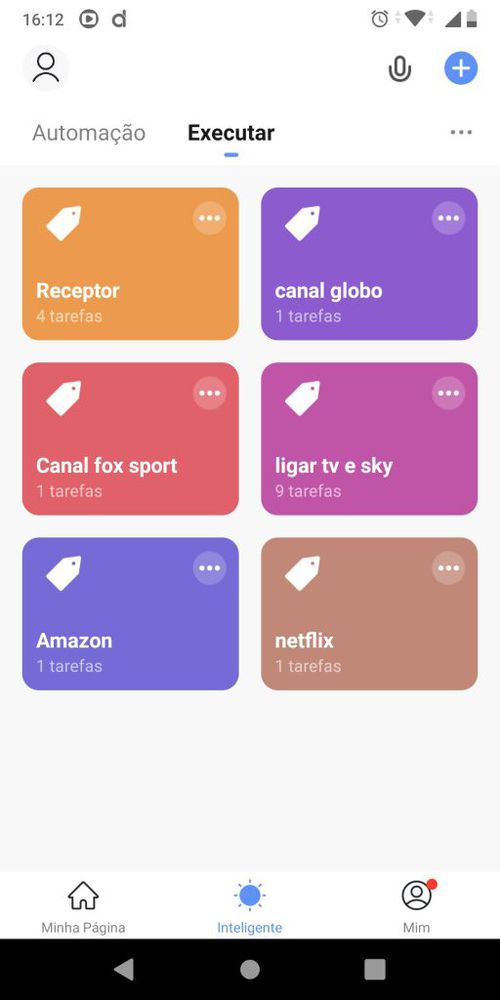
Task: Open options for the Receptor card
Action: pos(209,218)
